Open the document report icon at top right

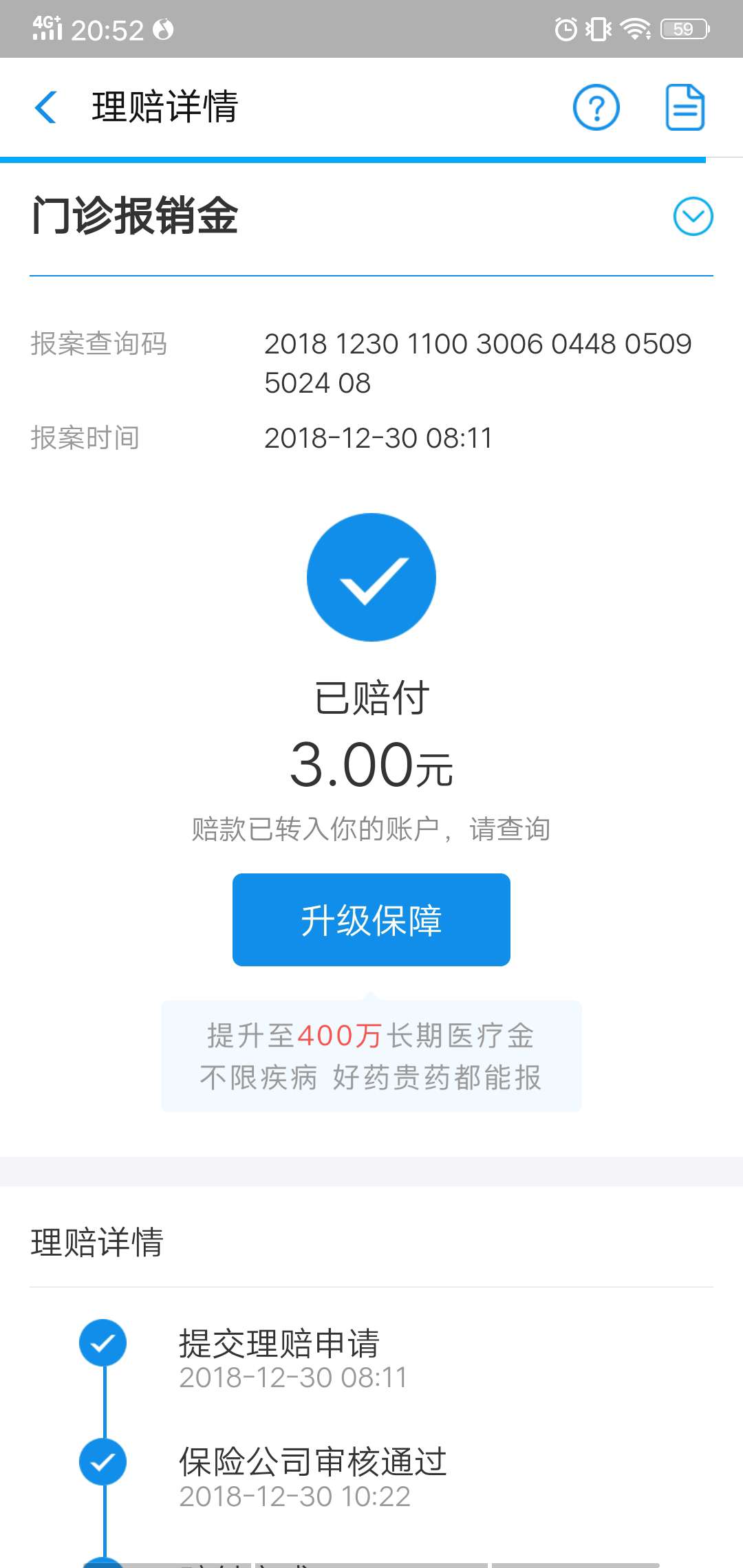click(685, 107)
